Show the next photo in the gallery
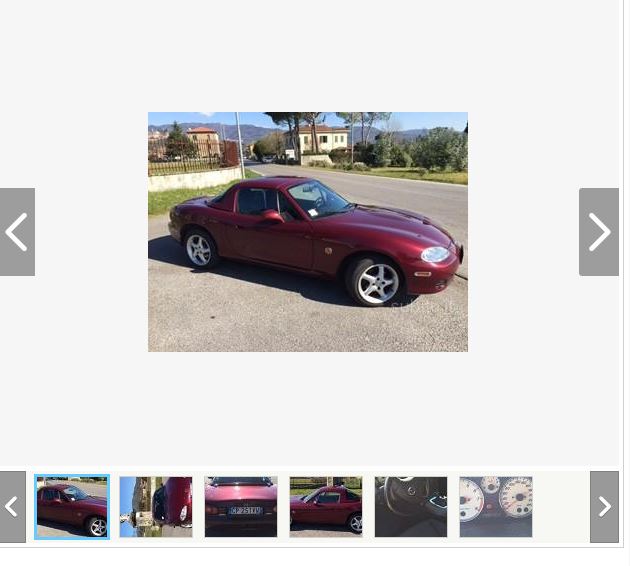This screenshot has width=630, height=566. pyautogui.click(x=598, y=232)
